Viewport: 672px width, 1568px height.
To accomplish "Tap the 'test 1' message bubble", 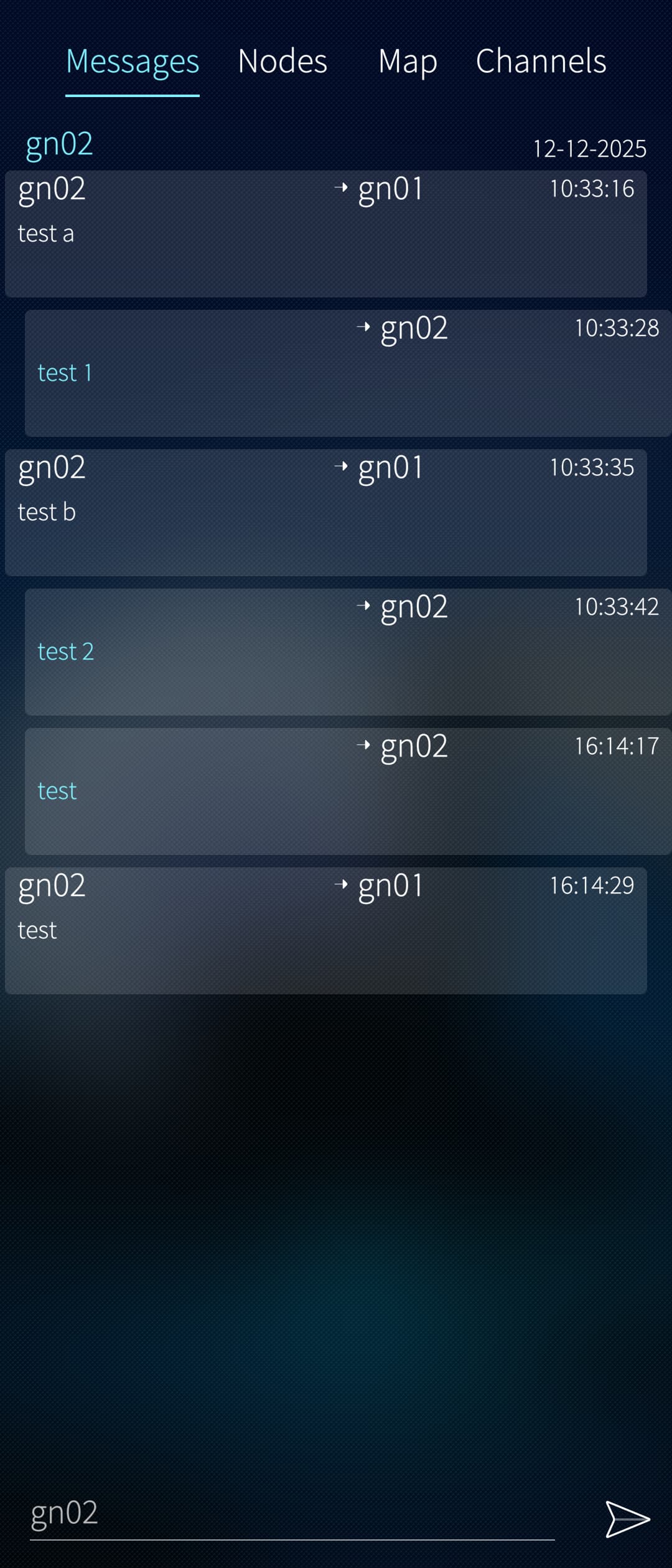I will (x=347, y=373).
